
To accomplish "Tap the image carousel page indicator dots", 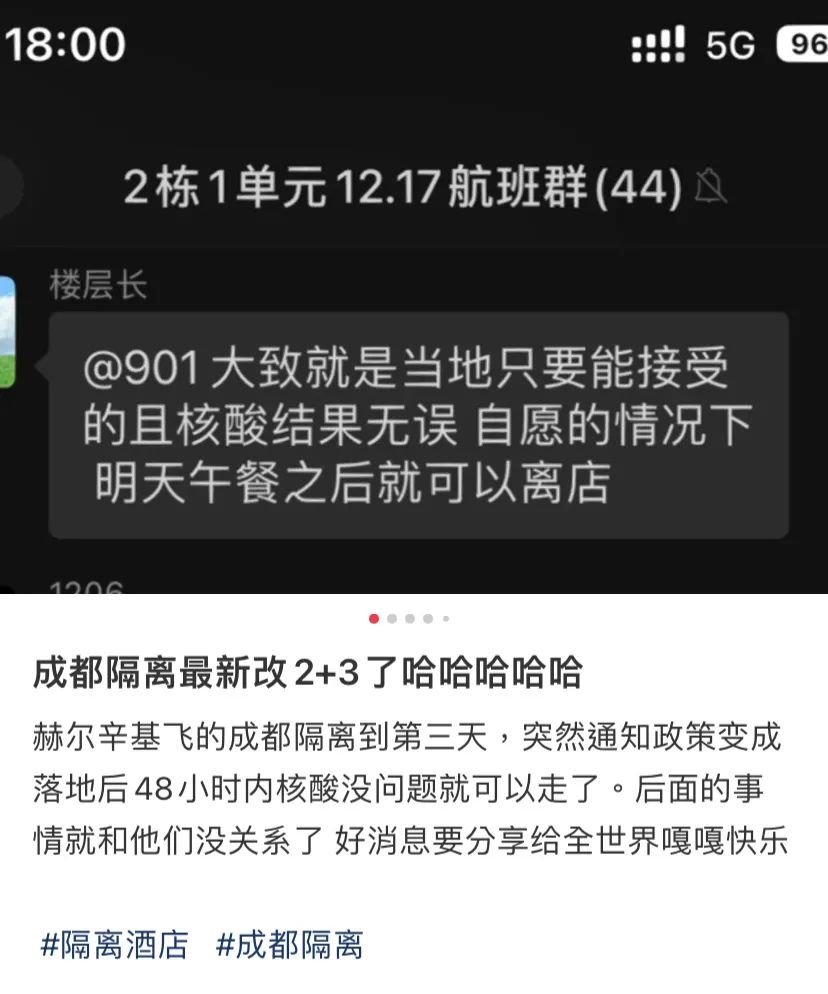I will click(x=409, y=619).
